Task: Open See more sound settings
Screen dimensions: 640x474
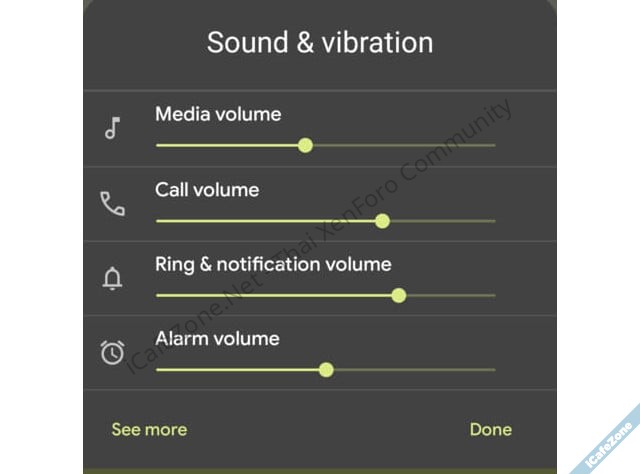Action: 149,429
